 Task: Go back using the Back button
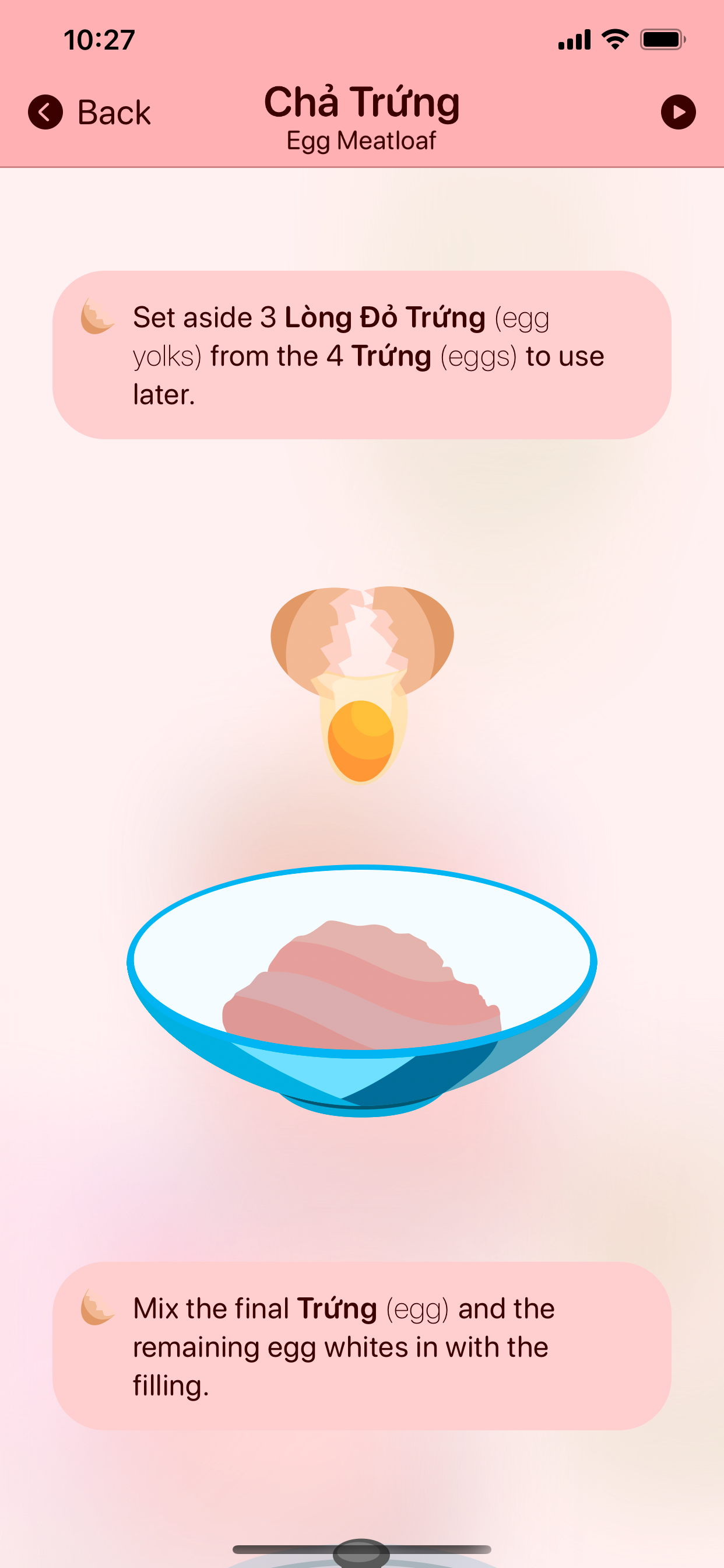[89, 113]
